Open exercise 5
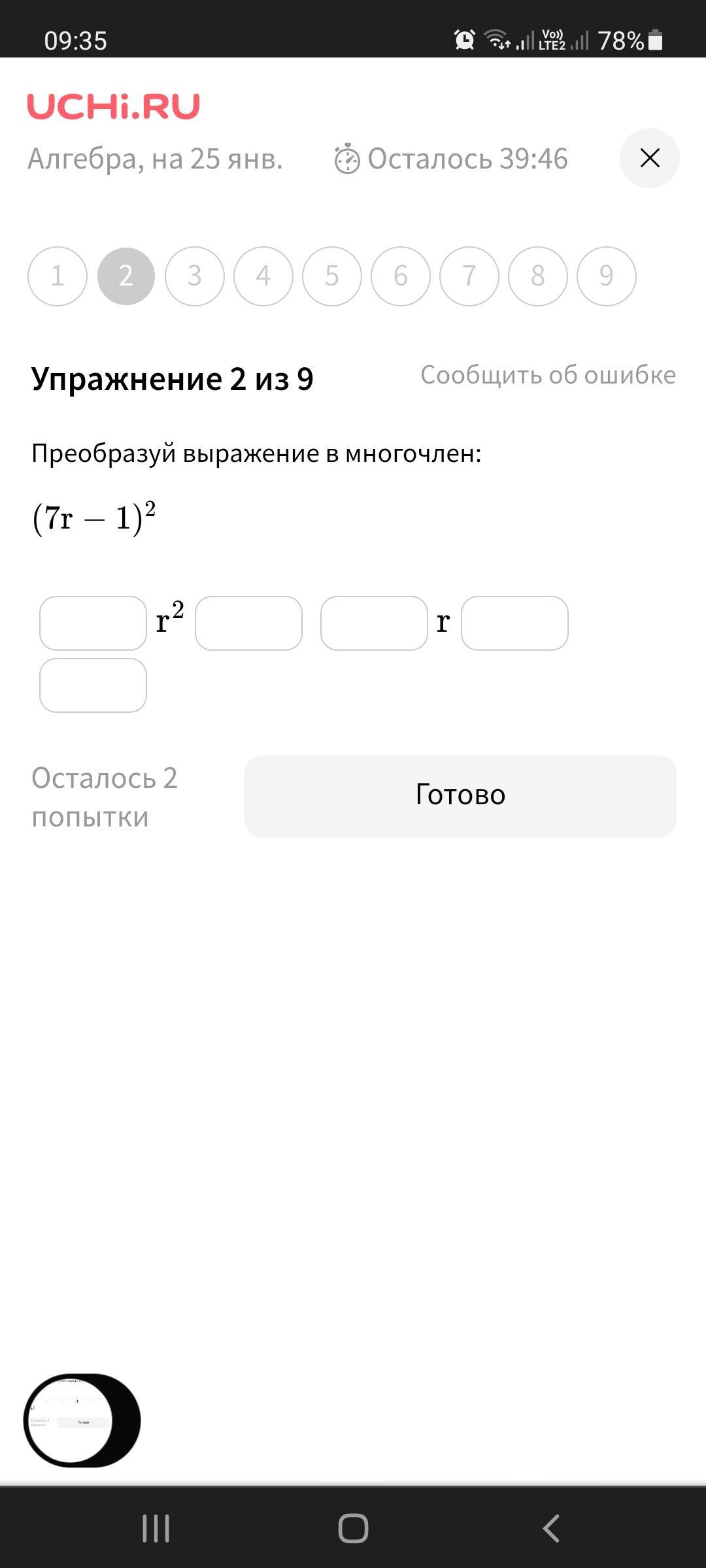 [x=332, y=276]
